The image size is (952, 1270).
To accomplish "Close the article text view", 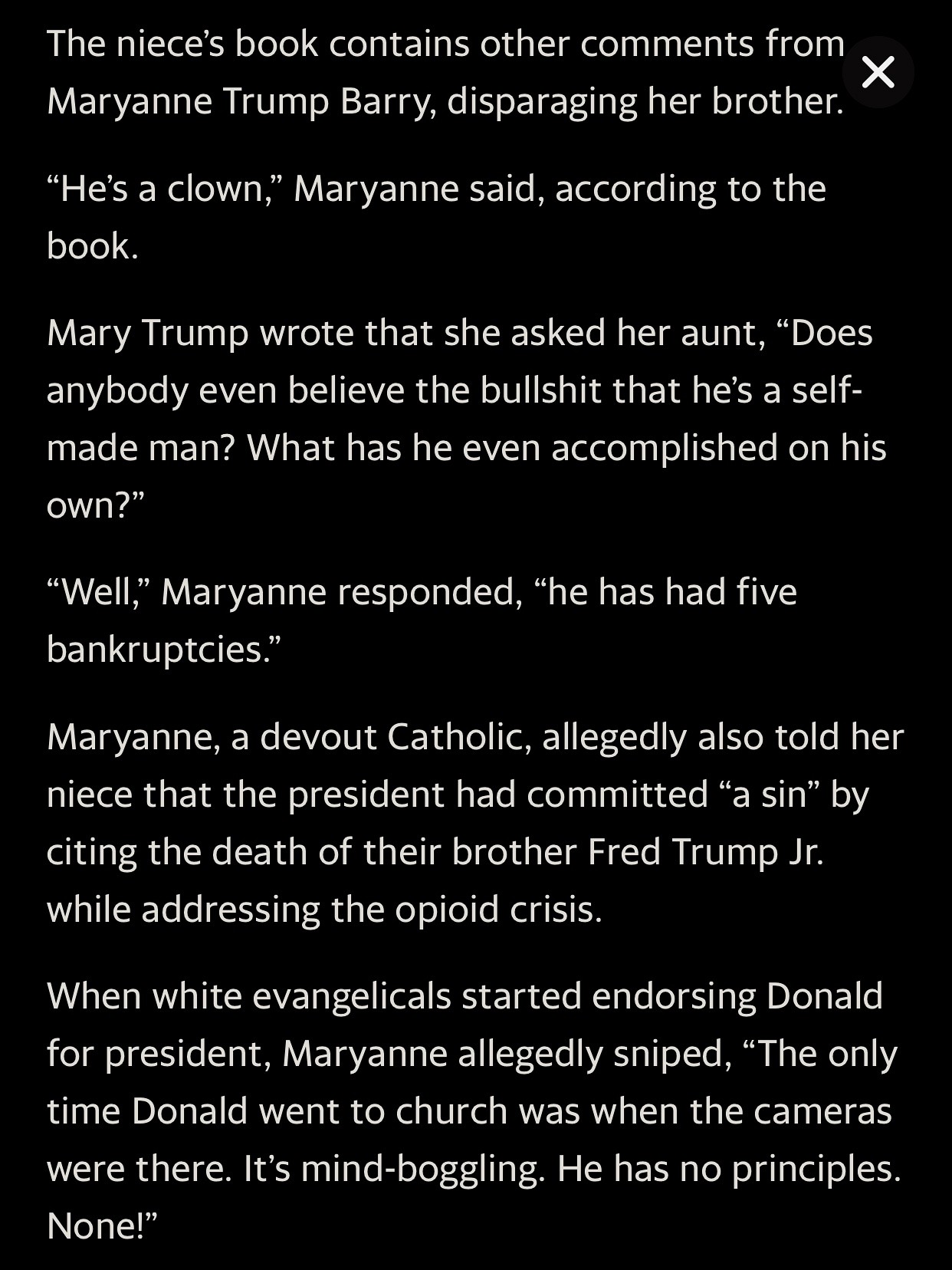I will pos(878,72).
